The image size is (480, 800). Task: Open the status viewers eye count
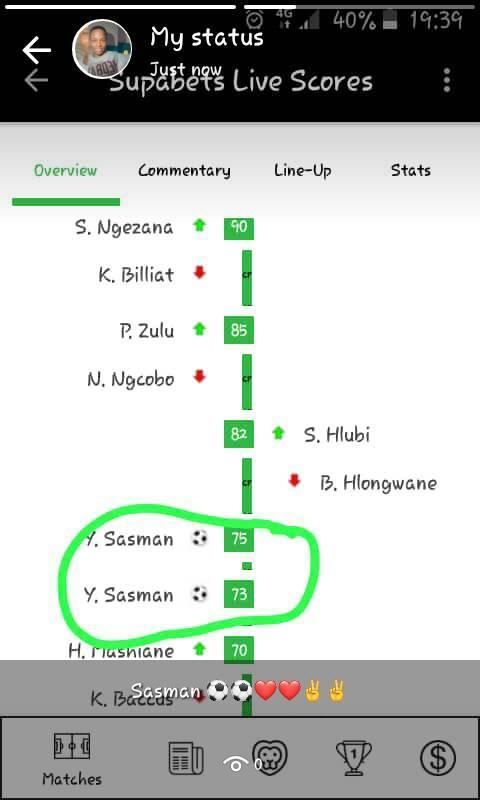tap(242, 764)
